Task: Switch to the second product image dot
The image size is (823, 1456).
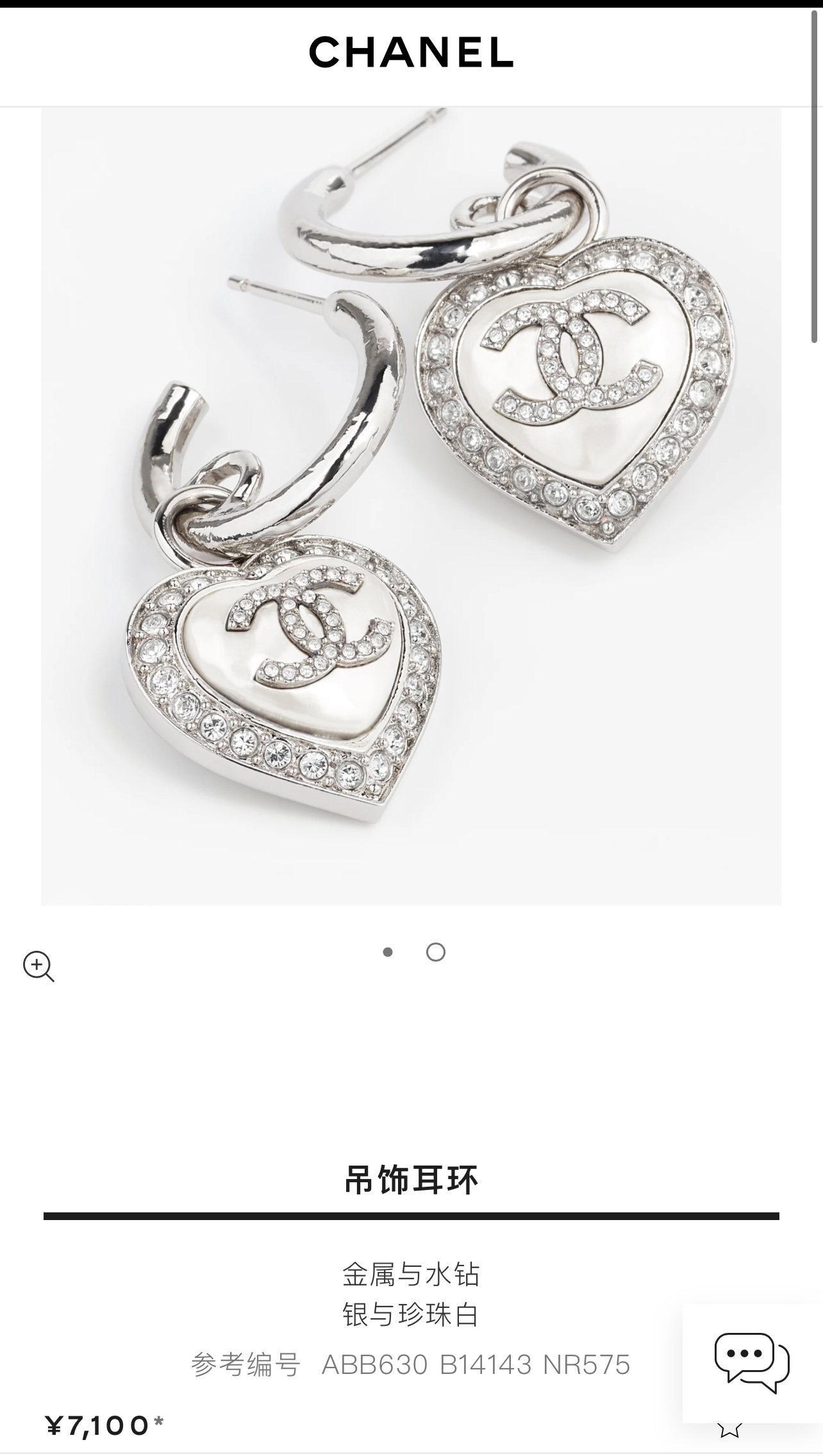Action: 436,953
